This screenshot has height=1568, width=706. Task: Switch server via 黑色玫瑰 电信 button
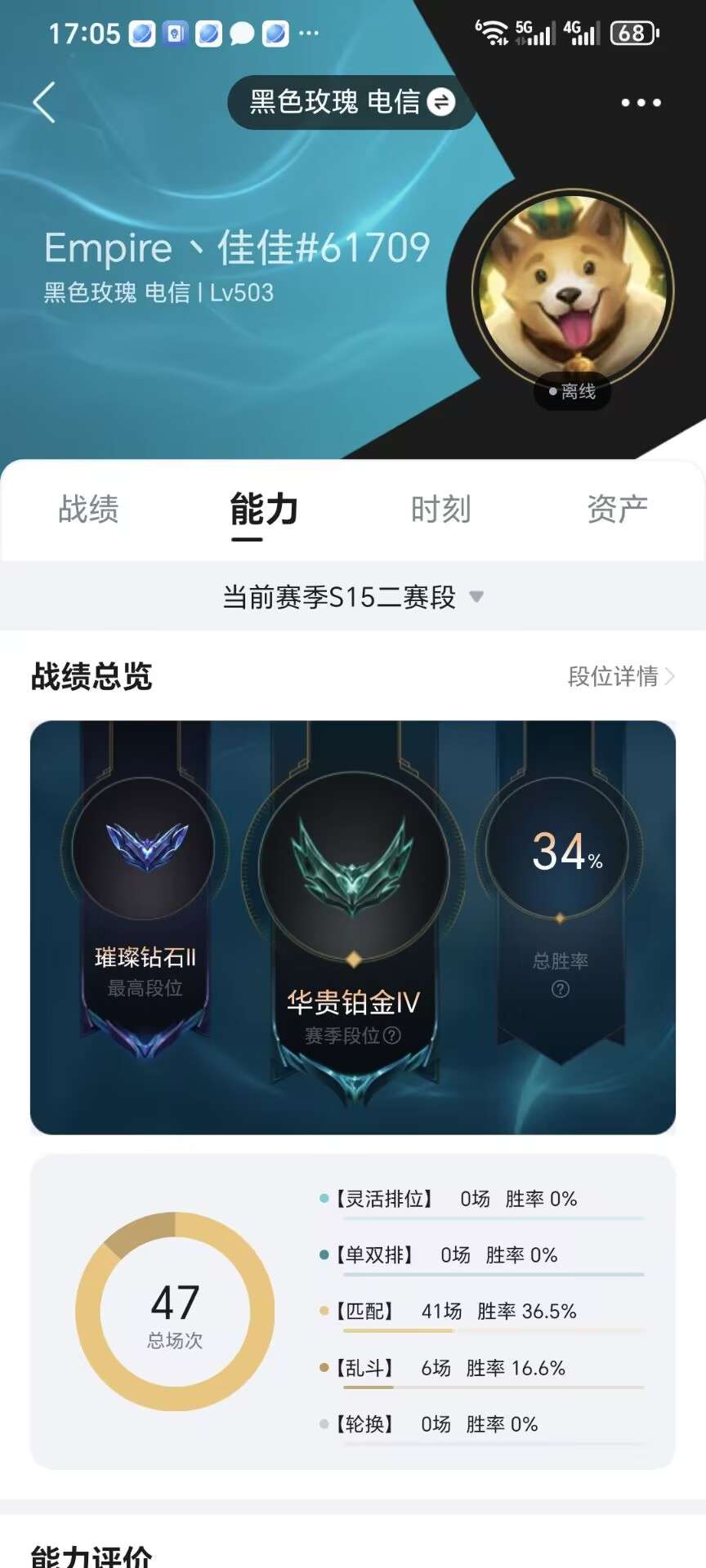pyautogui.click(x=351, y=102)
